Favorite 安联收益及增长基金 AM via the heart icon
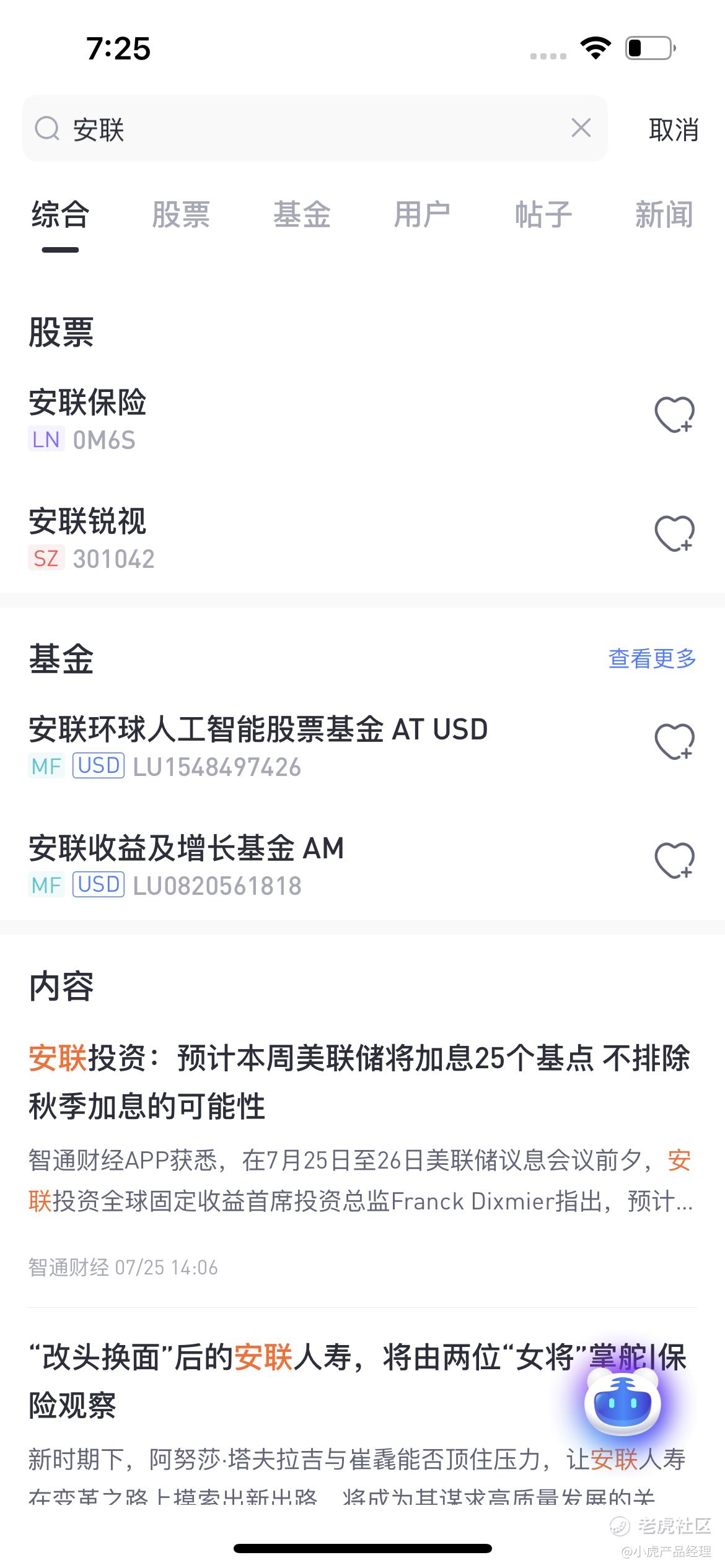725x1568 pixels. click(x=675, y=860)
